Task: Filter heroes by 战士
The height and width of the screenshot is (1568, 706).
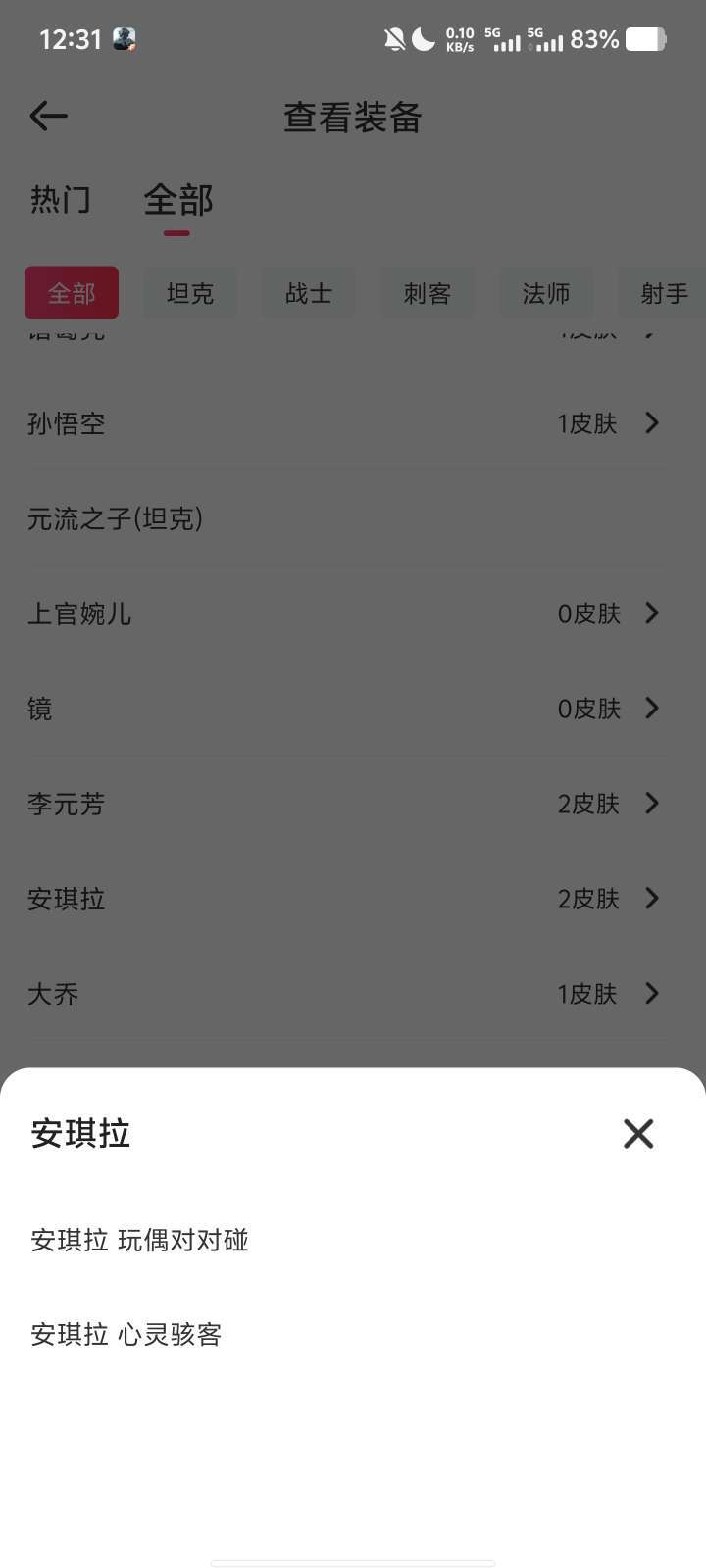Action: point(309,293)
